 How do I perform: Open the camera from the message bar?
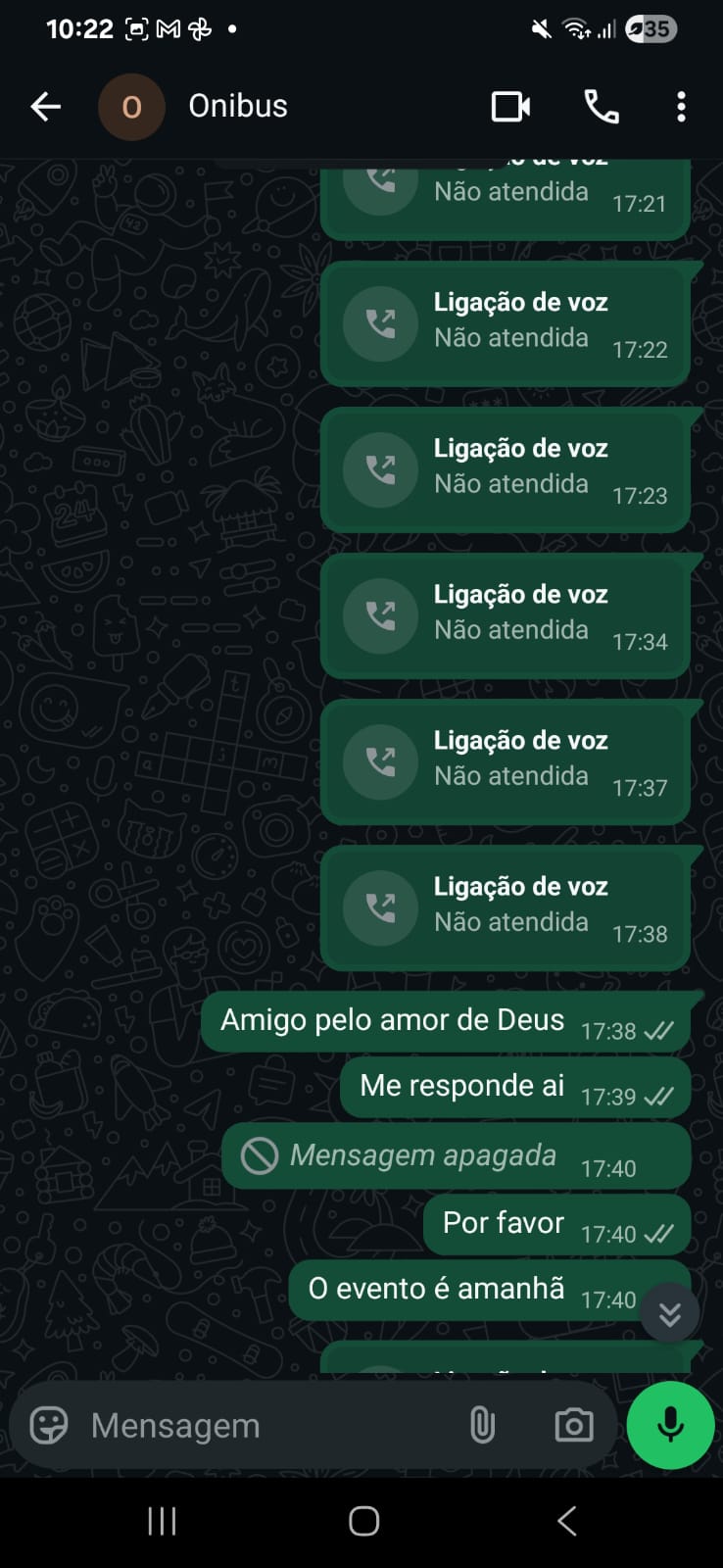click(574, 1425)
